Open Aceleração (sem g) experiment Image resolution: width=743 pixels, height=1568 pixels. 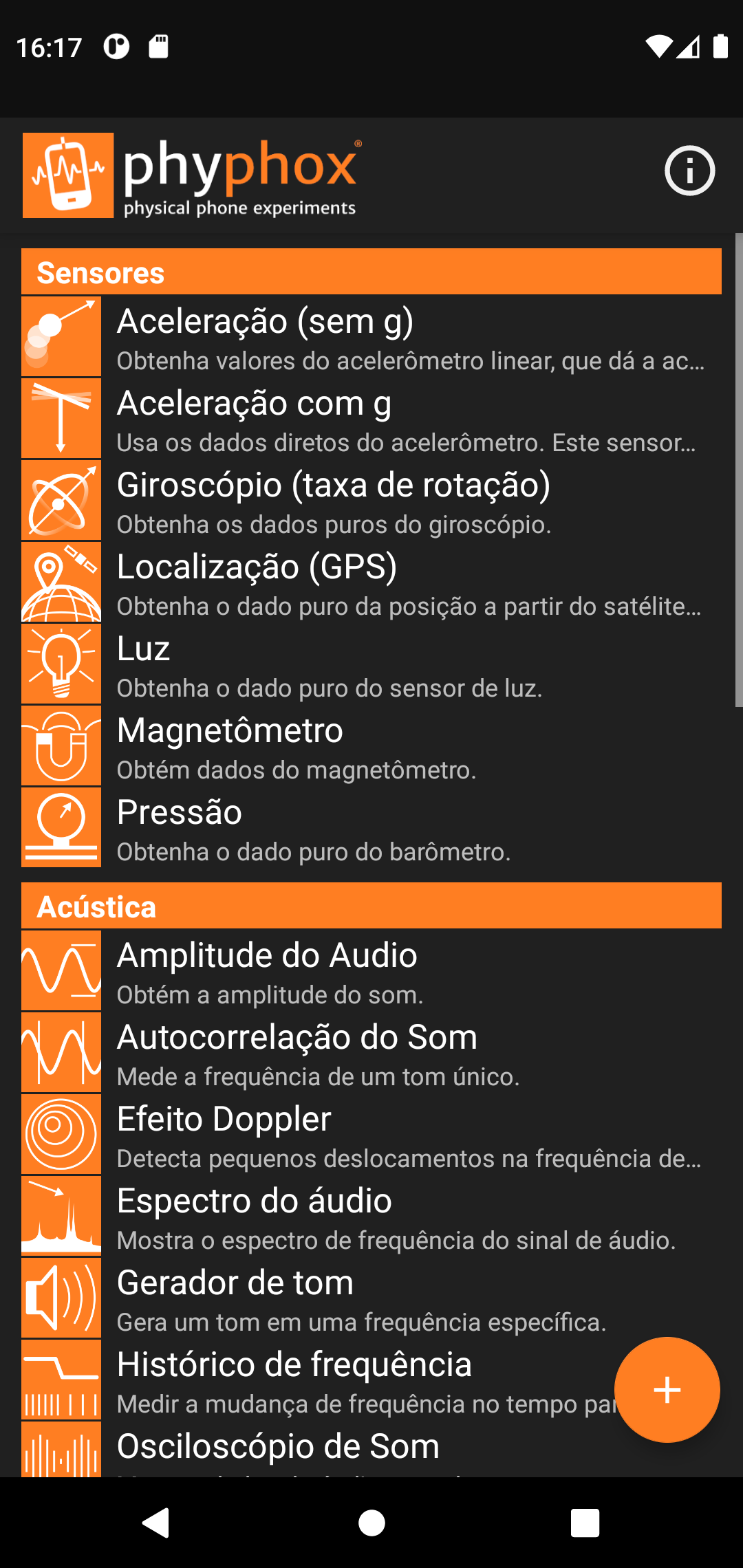(x=371, y=337)
